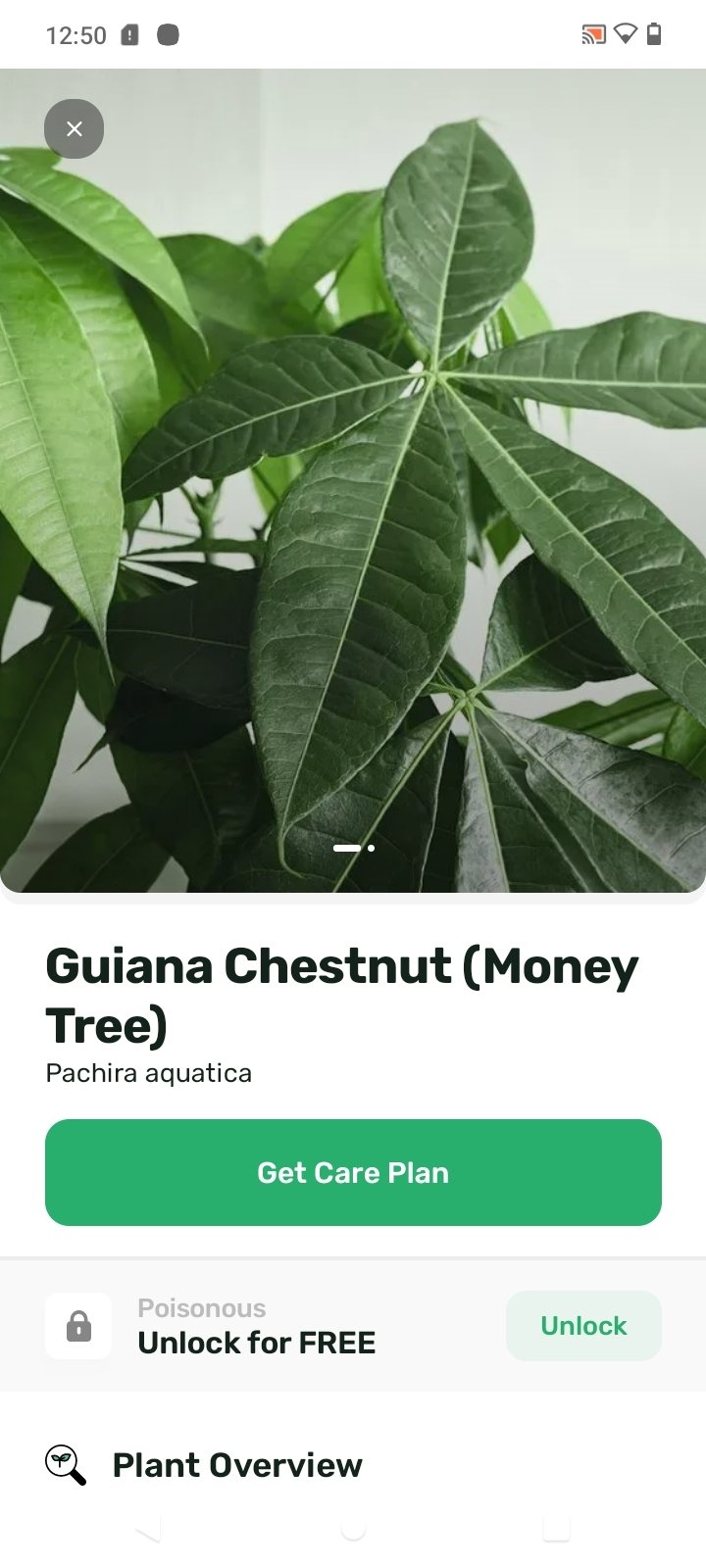
Task: Go to second photo via page indicator
Action: pos(371,848)
